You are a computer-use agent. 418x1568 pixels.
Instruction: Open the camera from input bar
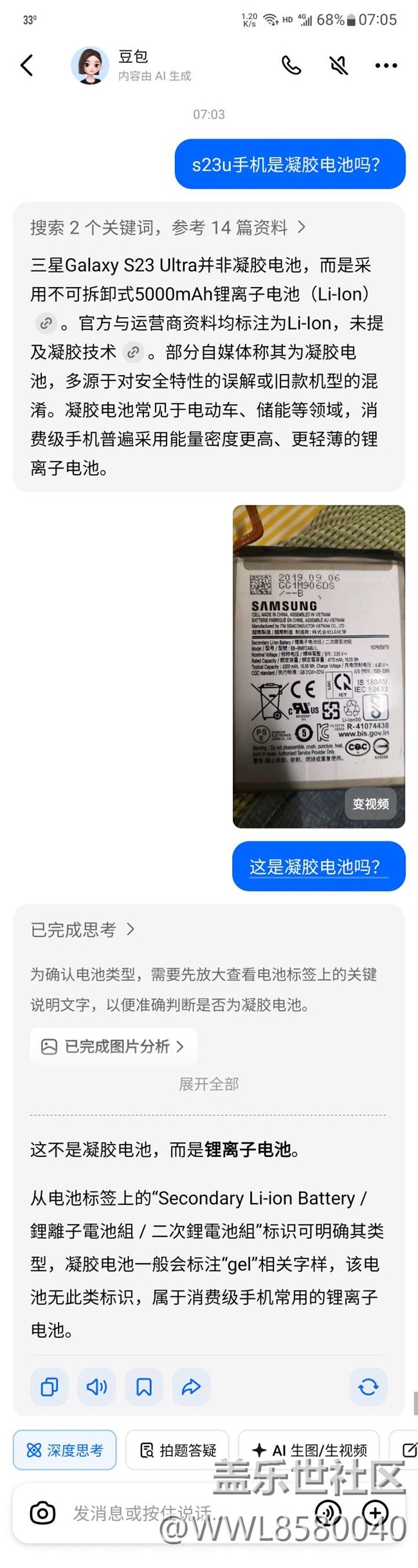click(x=43, y=1513)
